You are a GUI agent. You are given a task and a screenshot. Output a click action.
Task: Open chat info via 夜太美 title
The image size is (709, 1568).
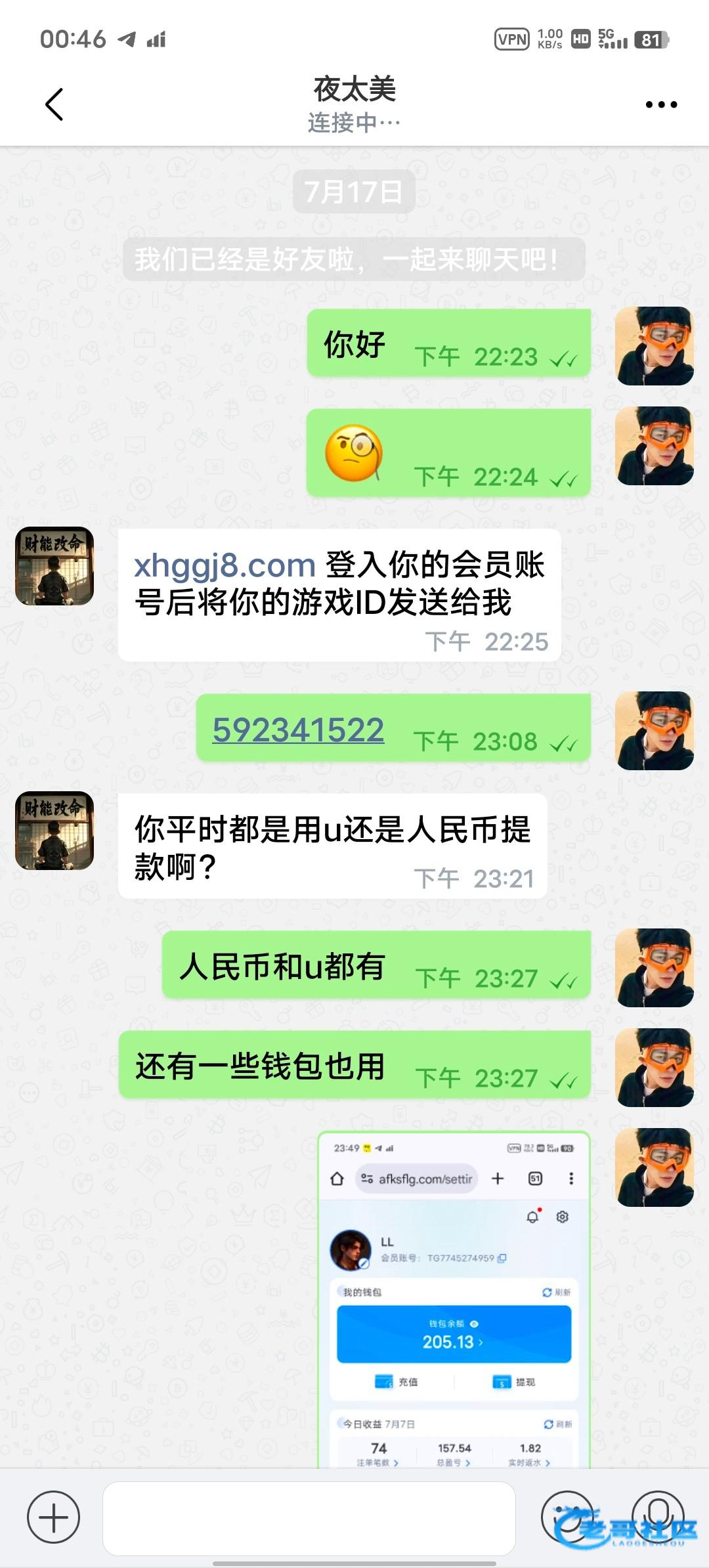click(x=354, y=90)
